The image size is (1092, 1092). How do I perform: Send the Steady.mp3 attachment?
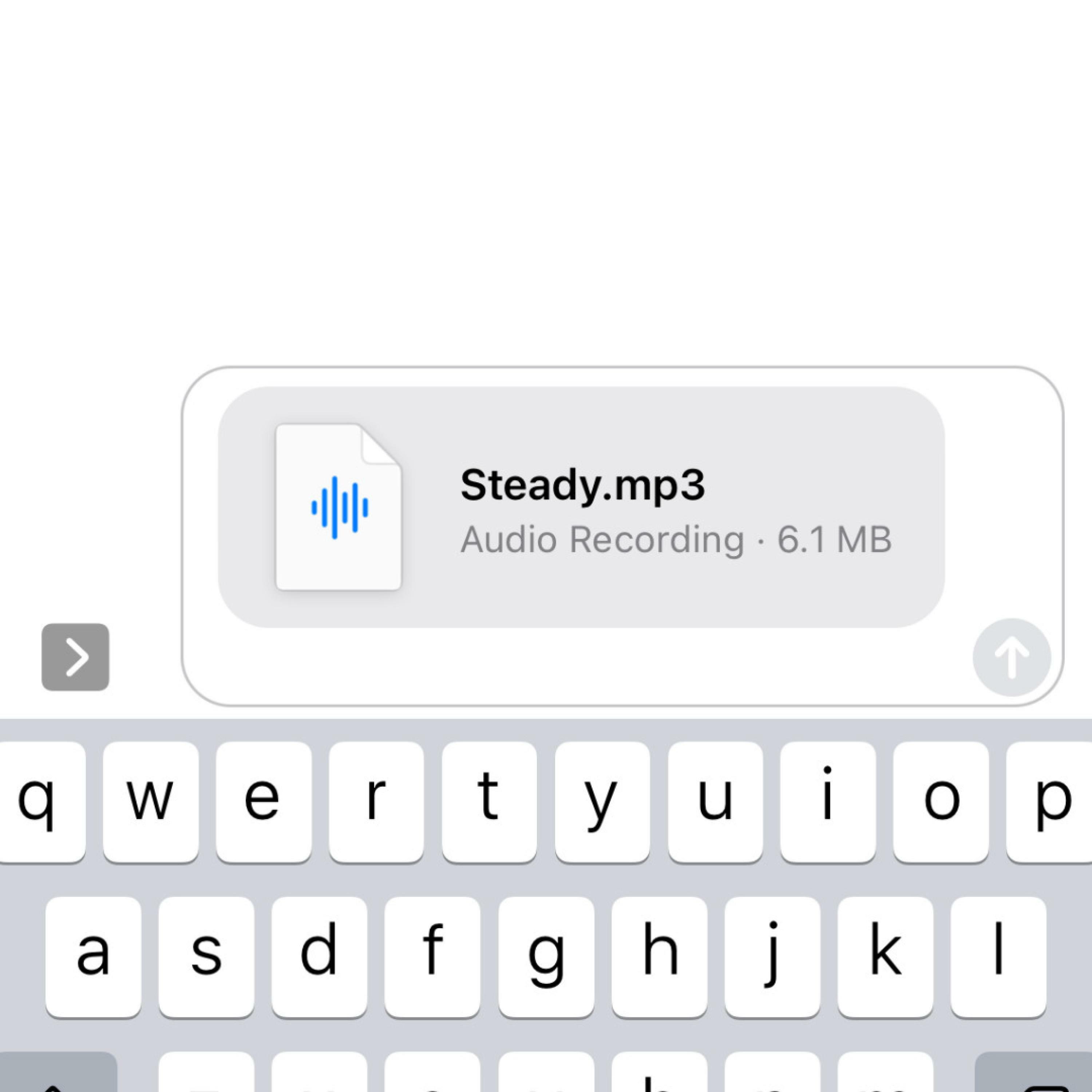(1011, 657)
